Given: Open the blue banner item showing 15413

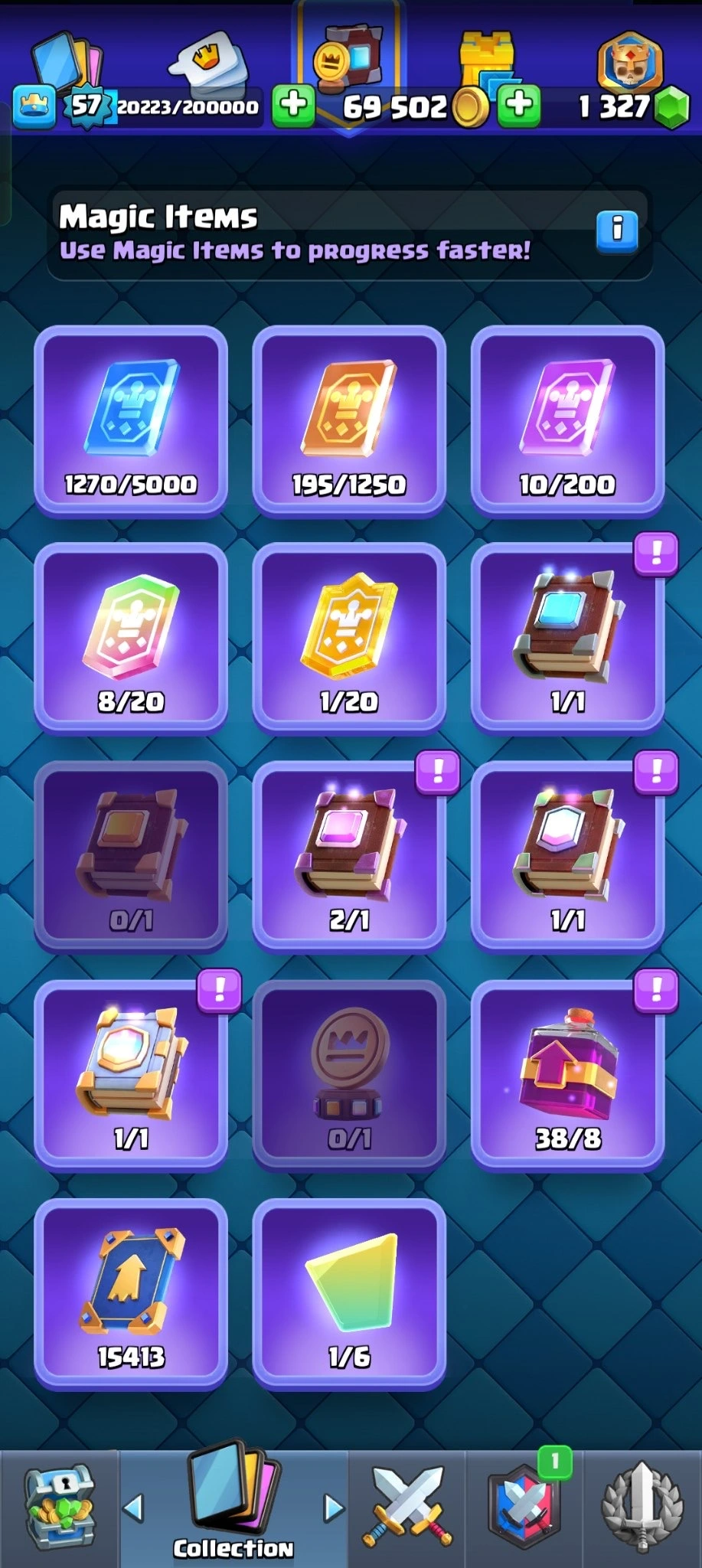Looking at the screenshot, I should [131, 1293].
